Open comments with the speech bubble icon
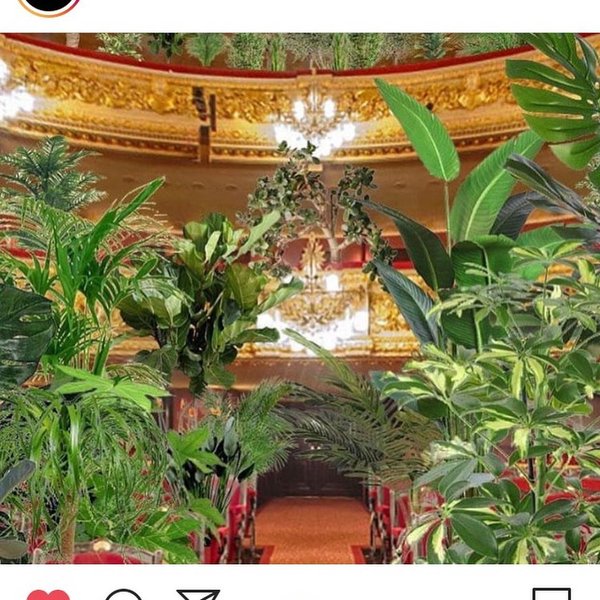 click(x=123, y=596)
